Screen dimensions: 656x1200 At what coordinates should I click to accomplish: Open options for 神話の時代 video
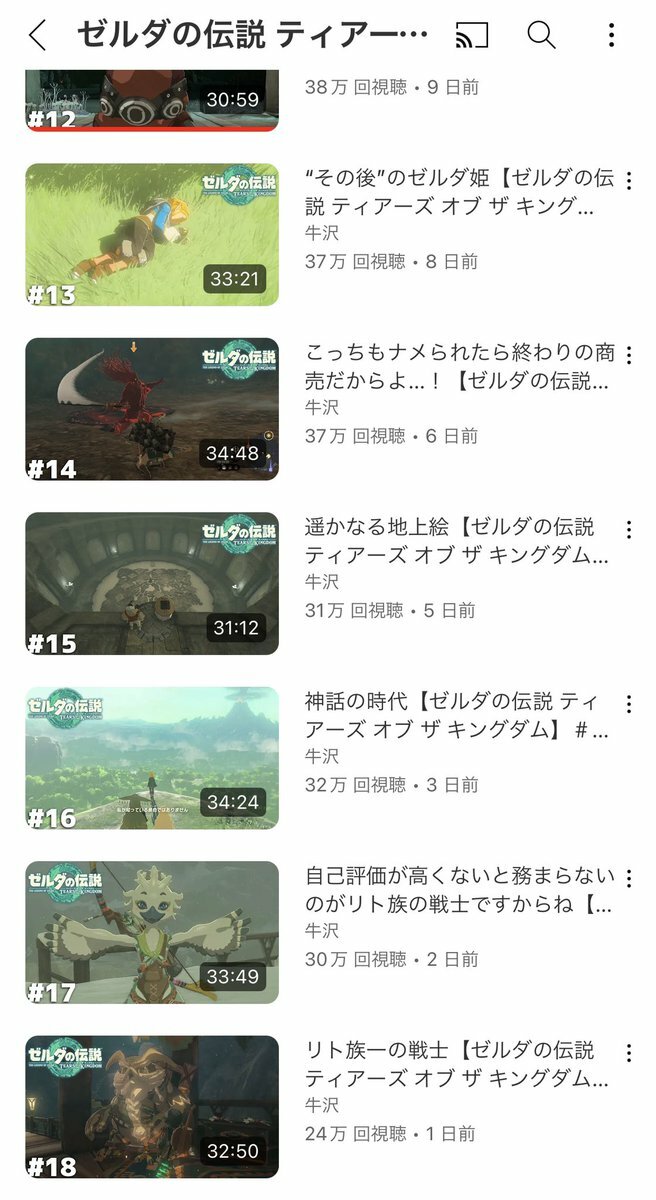point(629,704)
